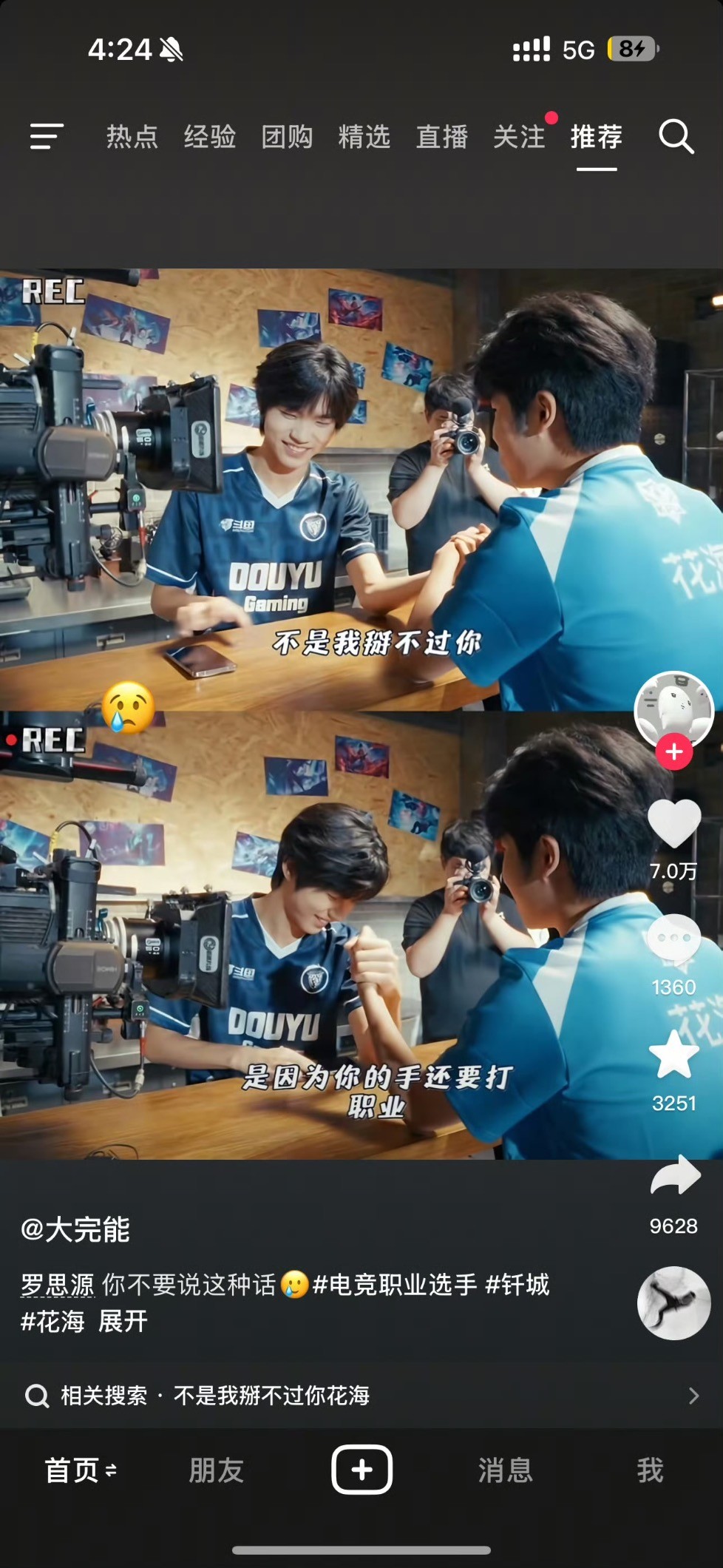This screenshot has height=1568, width=723.
Task: Expand the caption with 展开
Action: tap(123, 1321)
